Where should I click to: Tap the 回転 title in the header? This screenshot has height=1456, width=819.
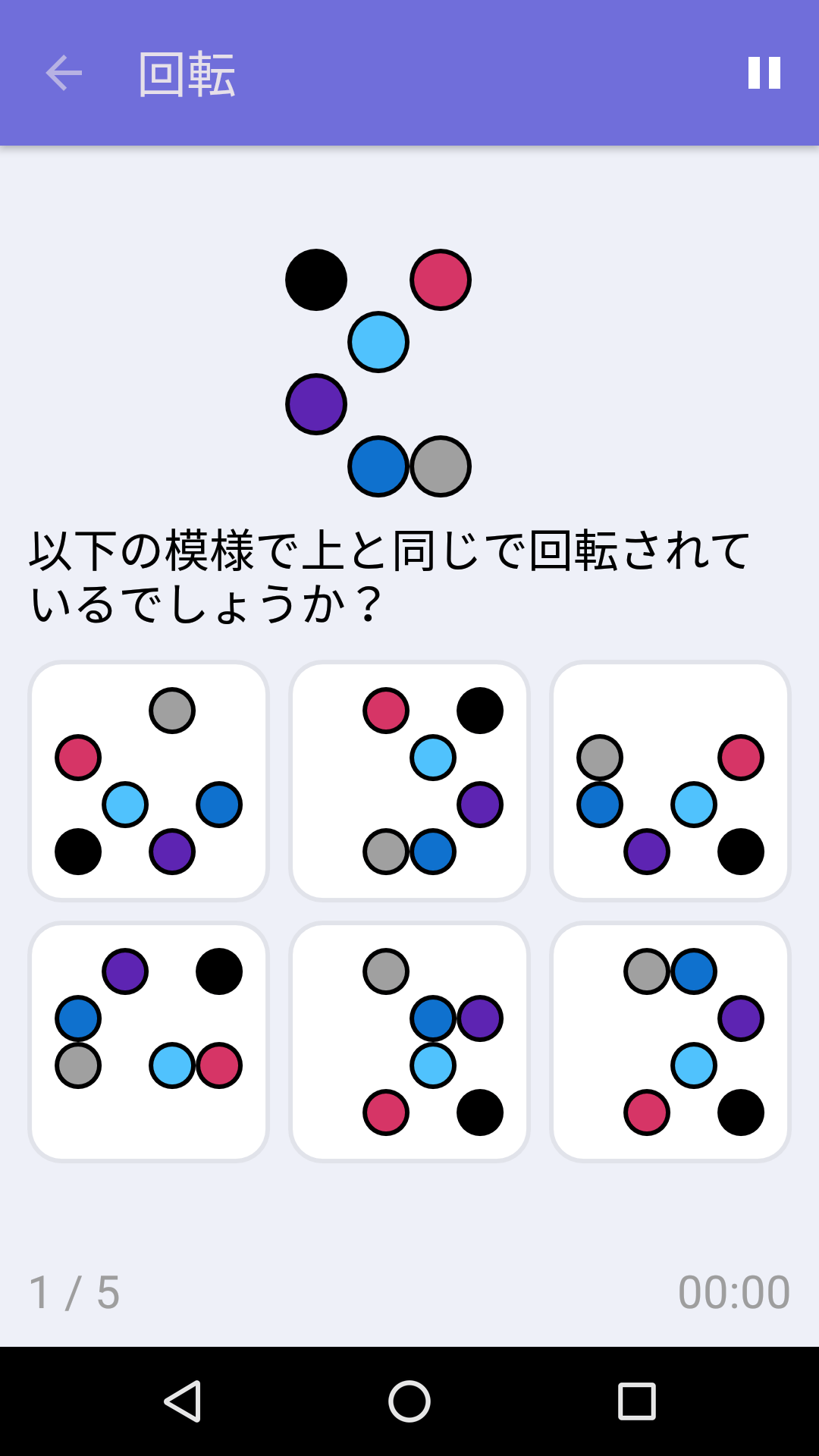(186, 74)
